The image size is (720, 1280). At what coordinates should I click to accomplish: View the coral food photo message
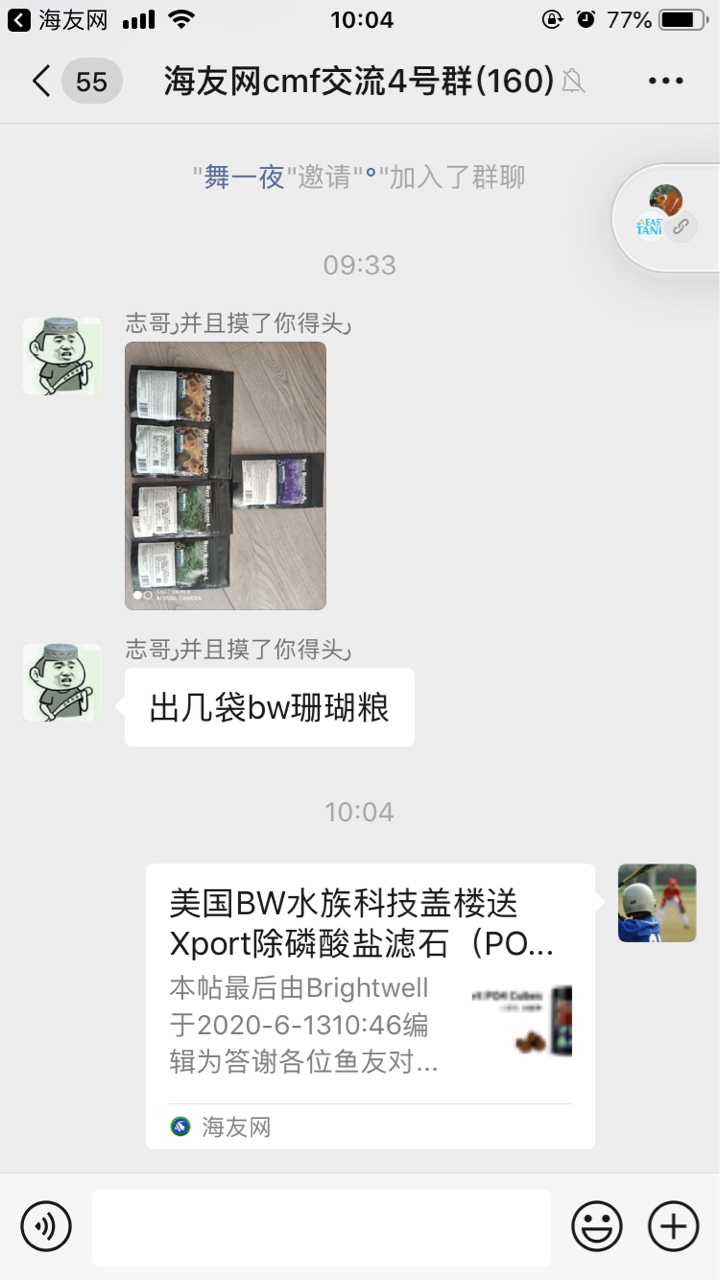pyautogui.click(x=225, y=476)
